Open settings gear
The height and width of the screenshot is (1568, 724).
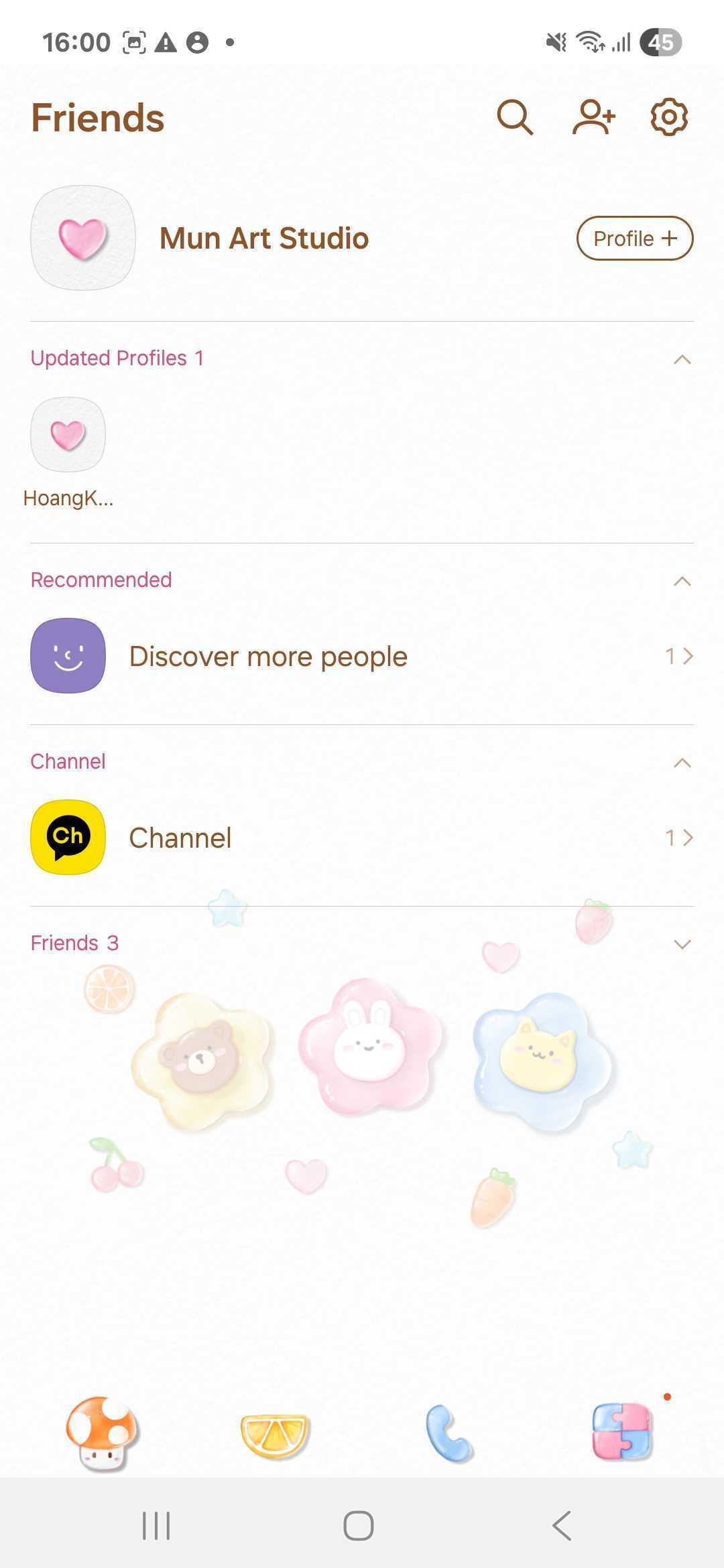(x=669, y=118)
